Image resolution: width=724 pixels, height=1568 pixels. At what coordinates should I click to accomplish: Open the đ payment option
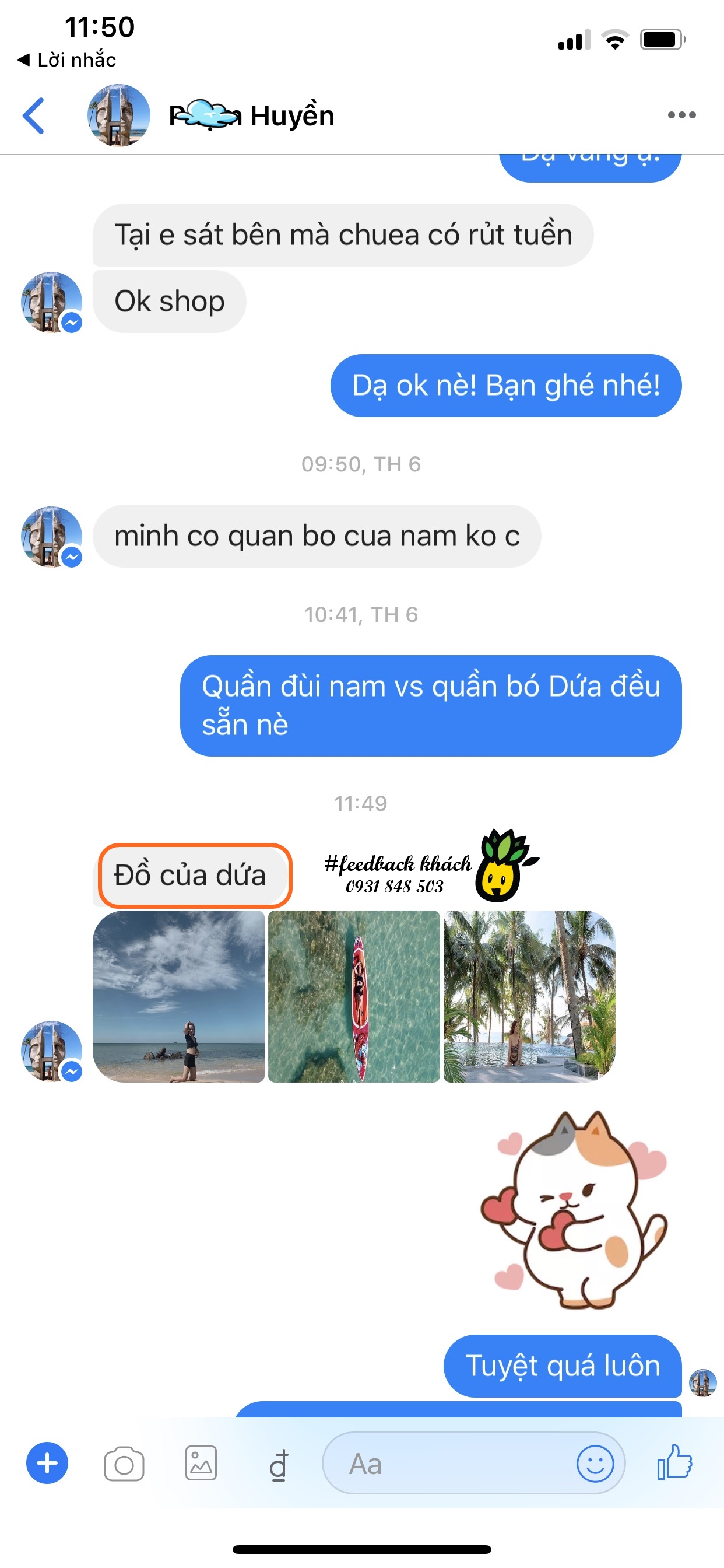[x=279, y=1464]
